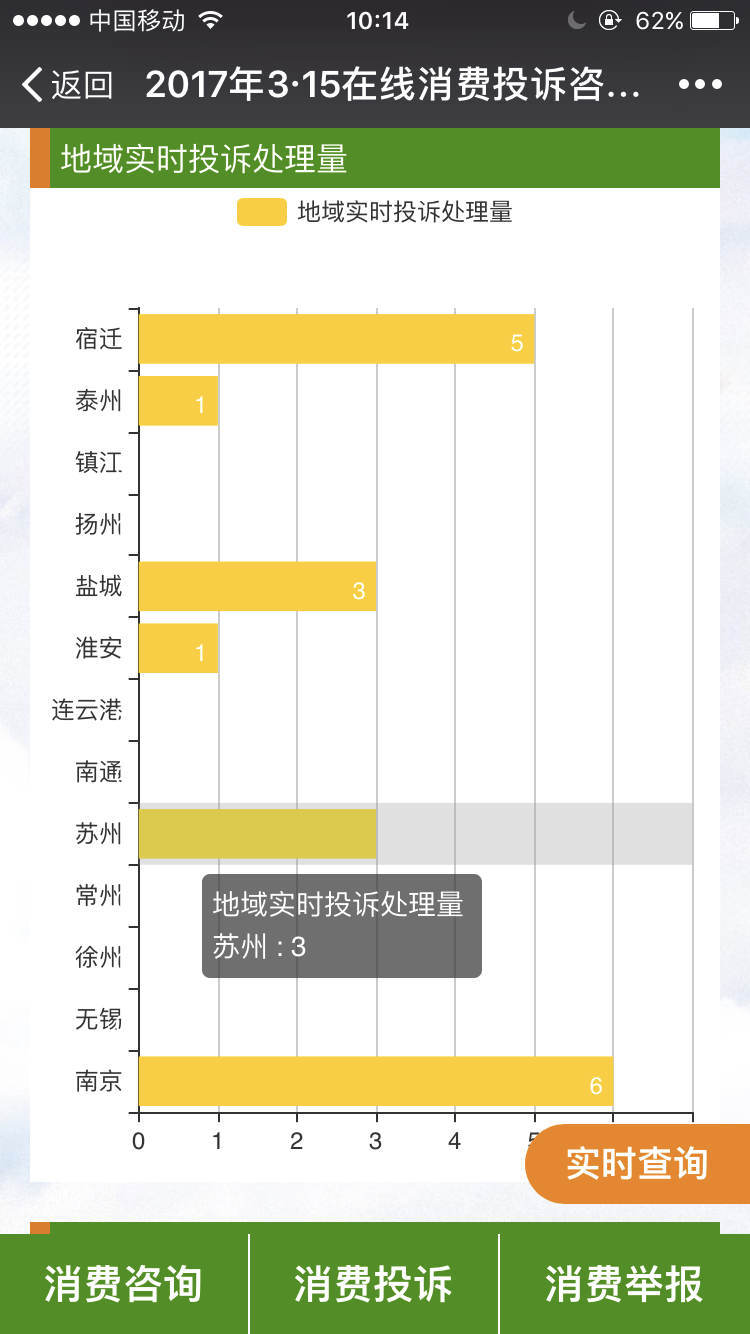750x1334 pixels.
Task: Toggle the 地域实时投诉处理量 legend item
Action: click(x=375, y=212)
